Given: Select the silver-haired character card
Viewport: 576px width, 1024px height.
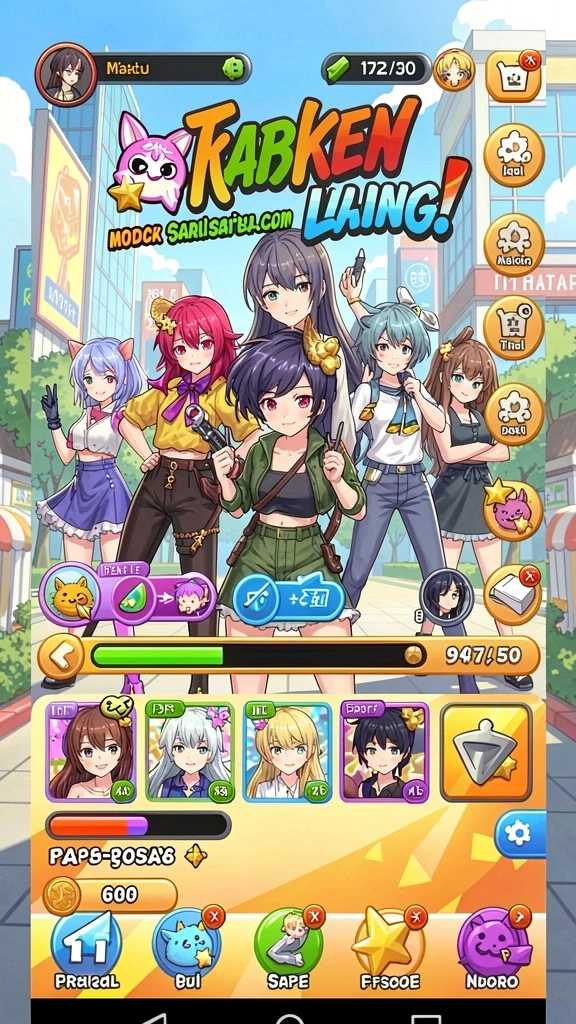Looking at the screenshot, I should point(189,752).
